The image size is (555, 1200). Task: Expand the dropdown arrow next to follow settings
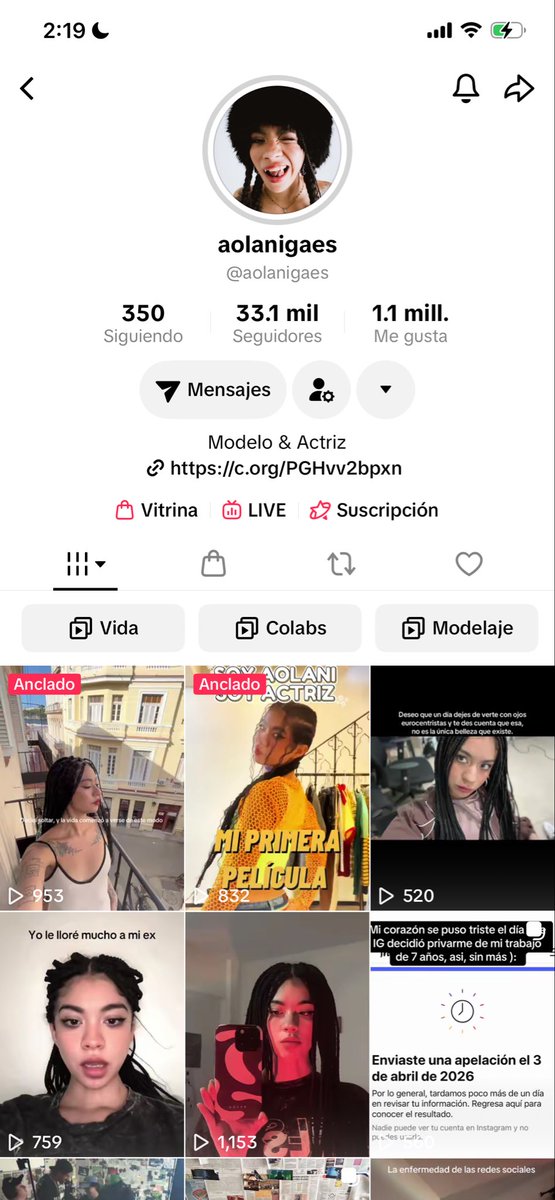pyautogui.click(x=385, y=390)
